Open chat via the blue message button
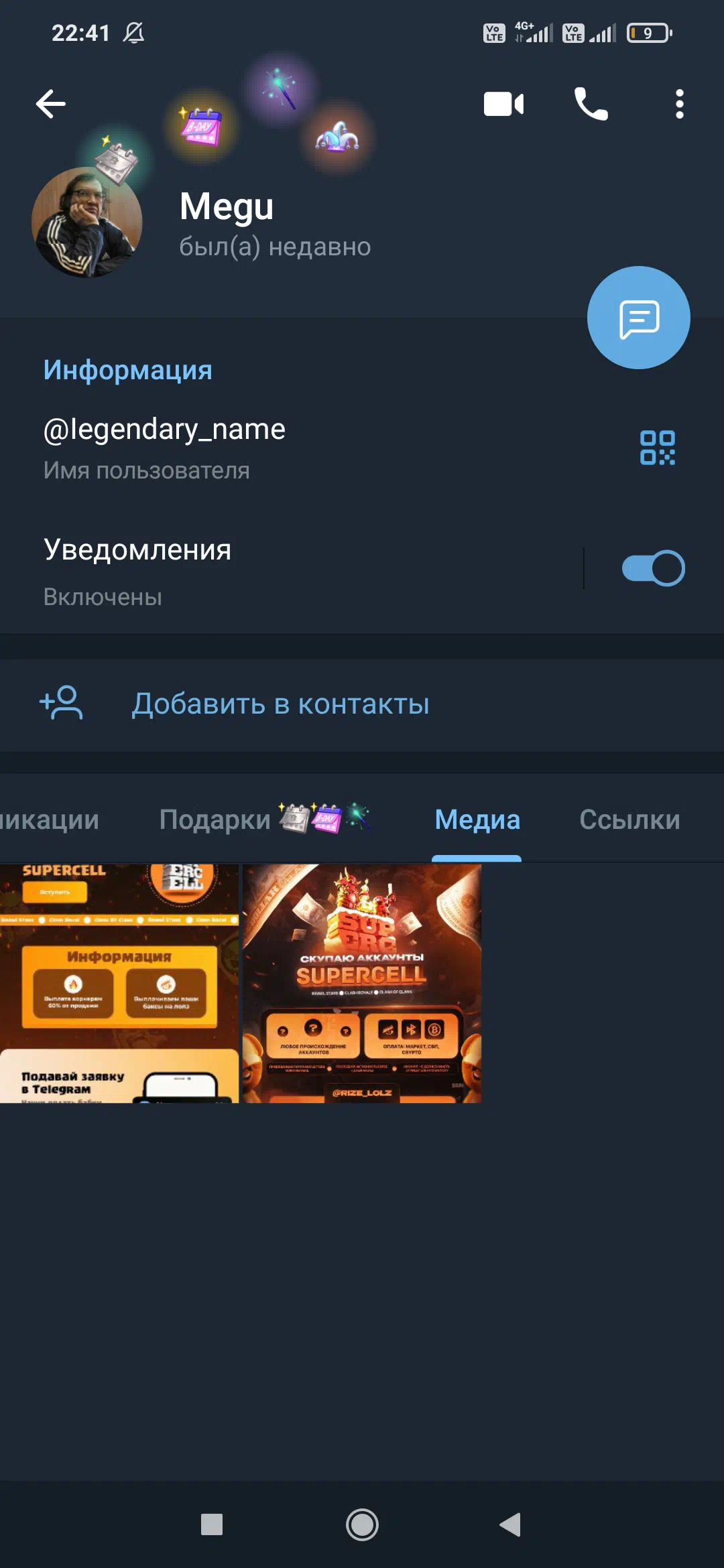724x1568 pixels. click(x=639, y=318)
